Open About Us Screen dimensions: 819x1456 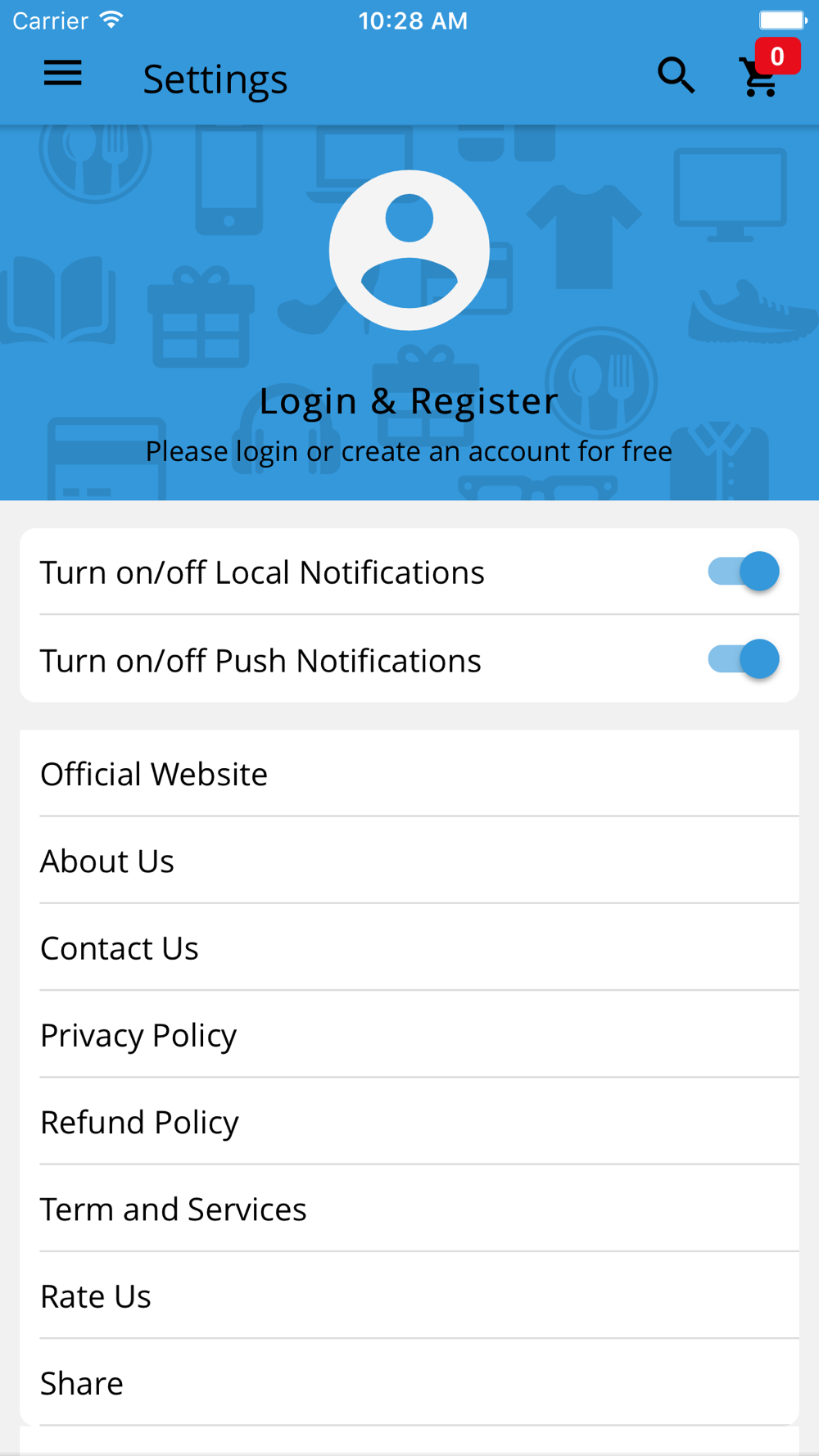(x=409, y=861)
